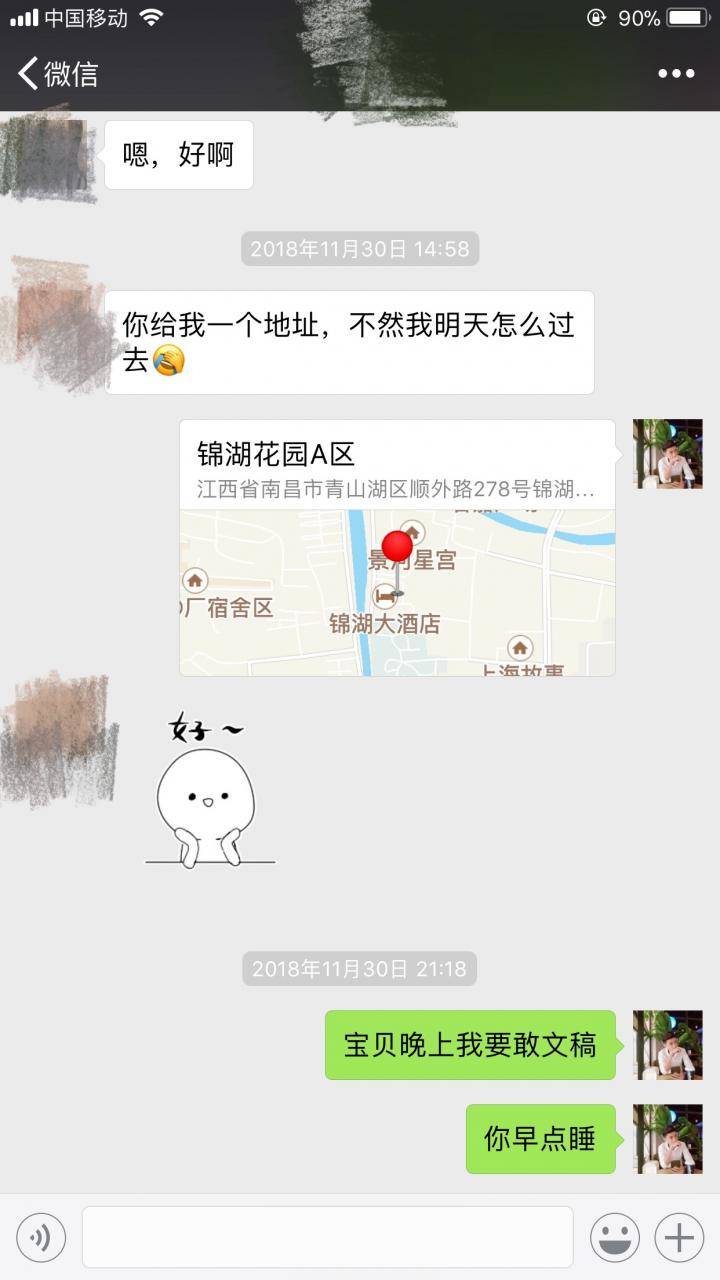Open the chat options via the ... menu
The image size is (720, 1280).
coord(676,72)
